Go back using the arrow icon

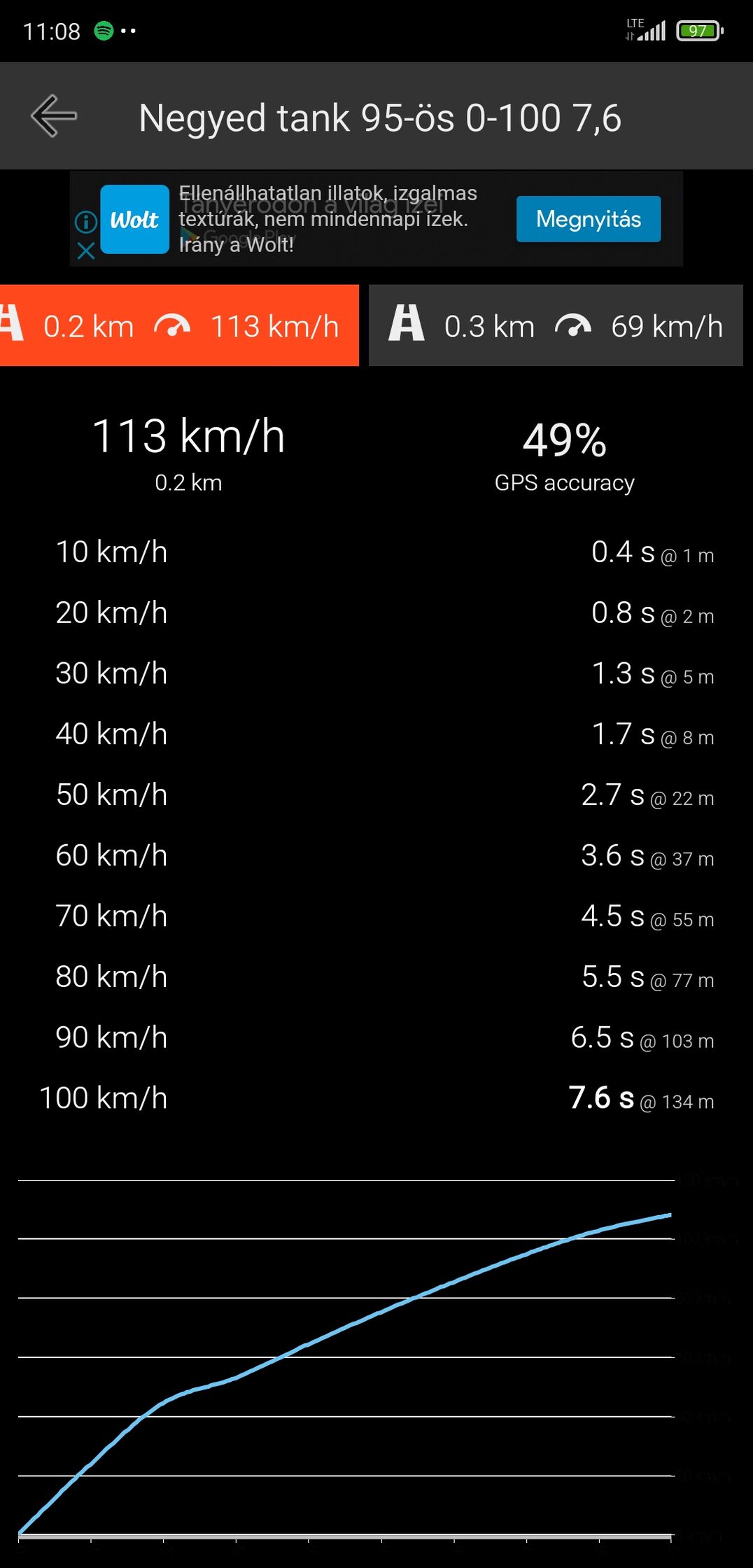pyautogui.click(x=54, y=116)
